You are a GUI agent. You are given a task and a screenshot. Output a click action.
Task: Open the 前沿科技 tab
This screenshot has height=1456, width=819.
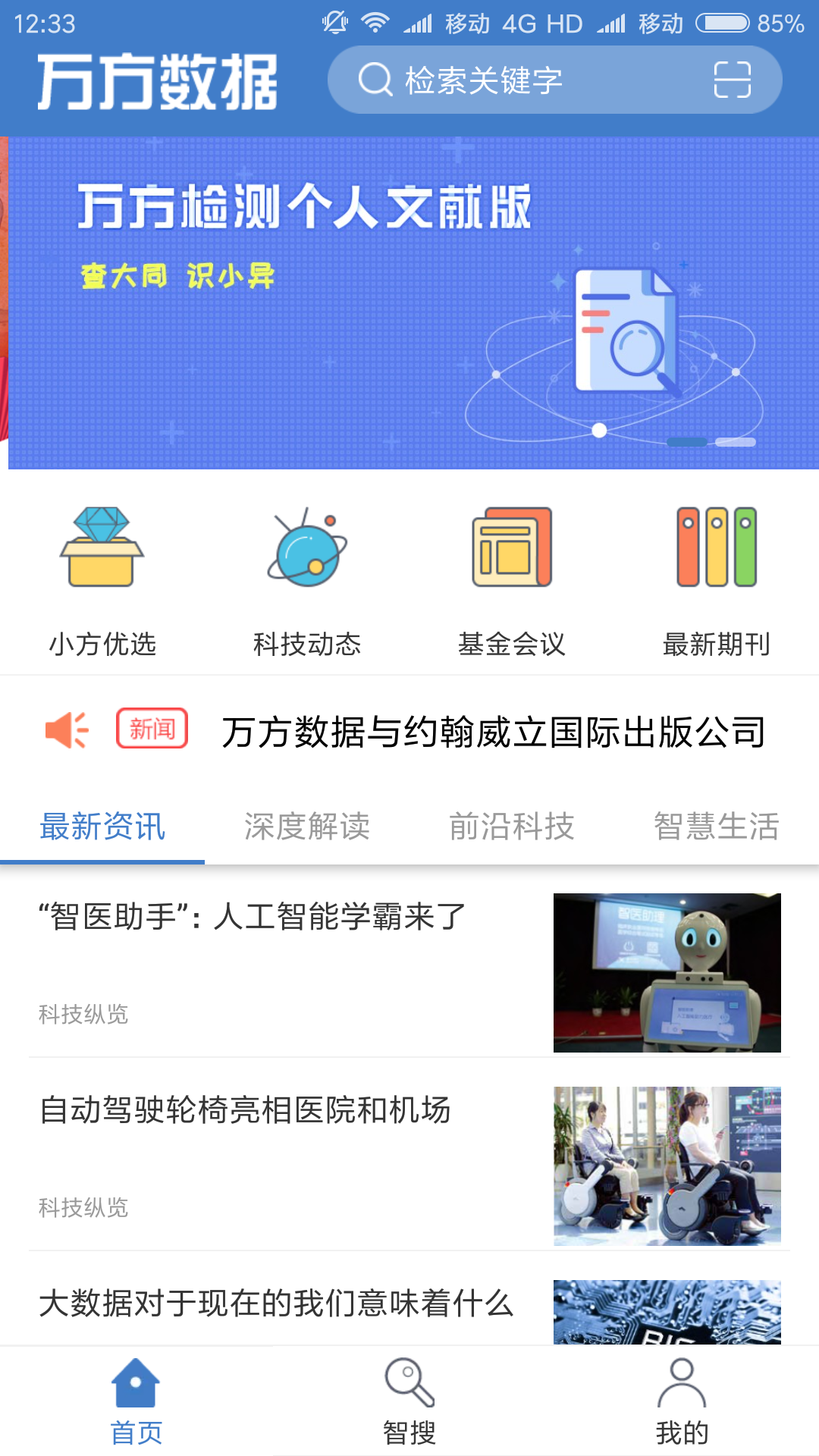click(x=512, y=827)
